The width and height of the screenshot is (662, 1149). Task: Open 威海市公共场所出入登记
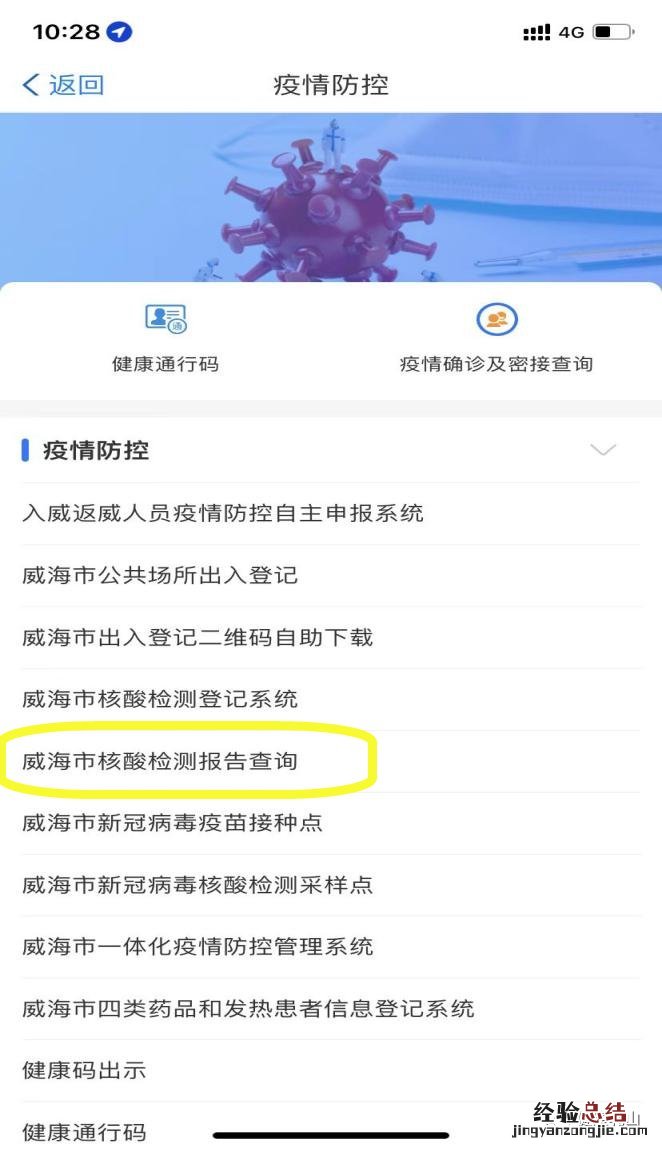[160, 575]
